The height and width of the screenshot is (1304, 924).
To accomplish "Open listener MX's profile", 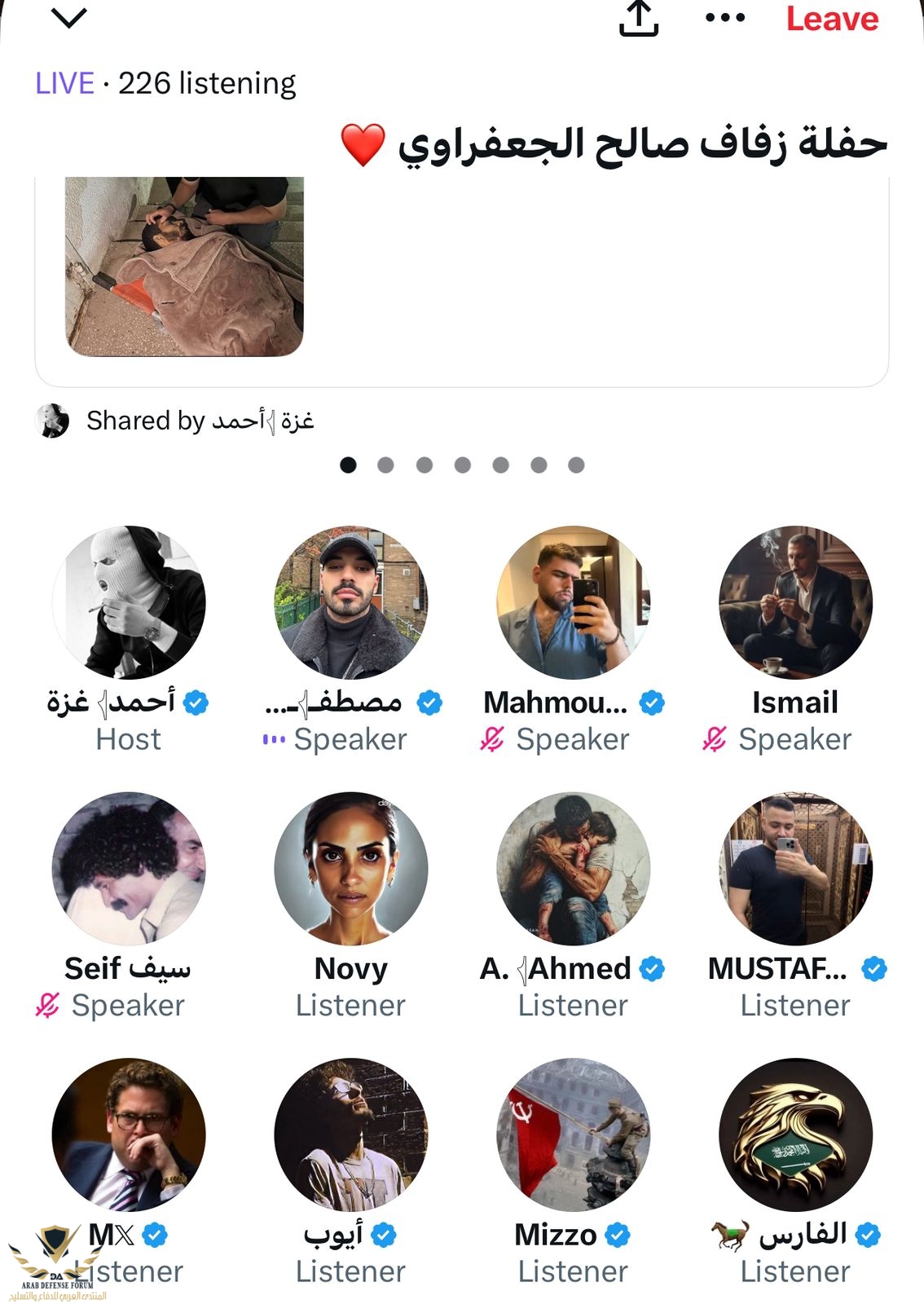I will pyautogui.click(x=129, y=1134).
